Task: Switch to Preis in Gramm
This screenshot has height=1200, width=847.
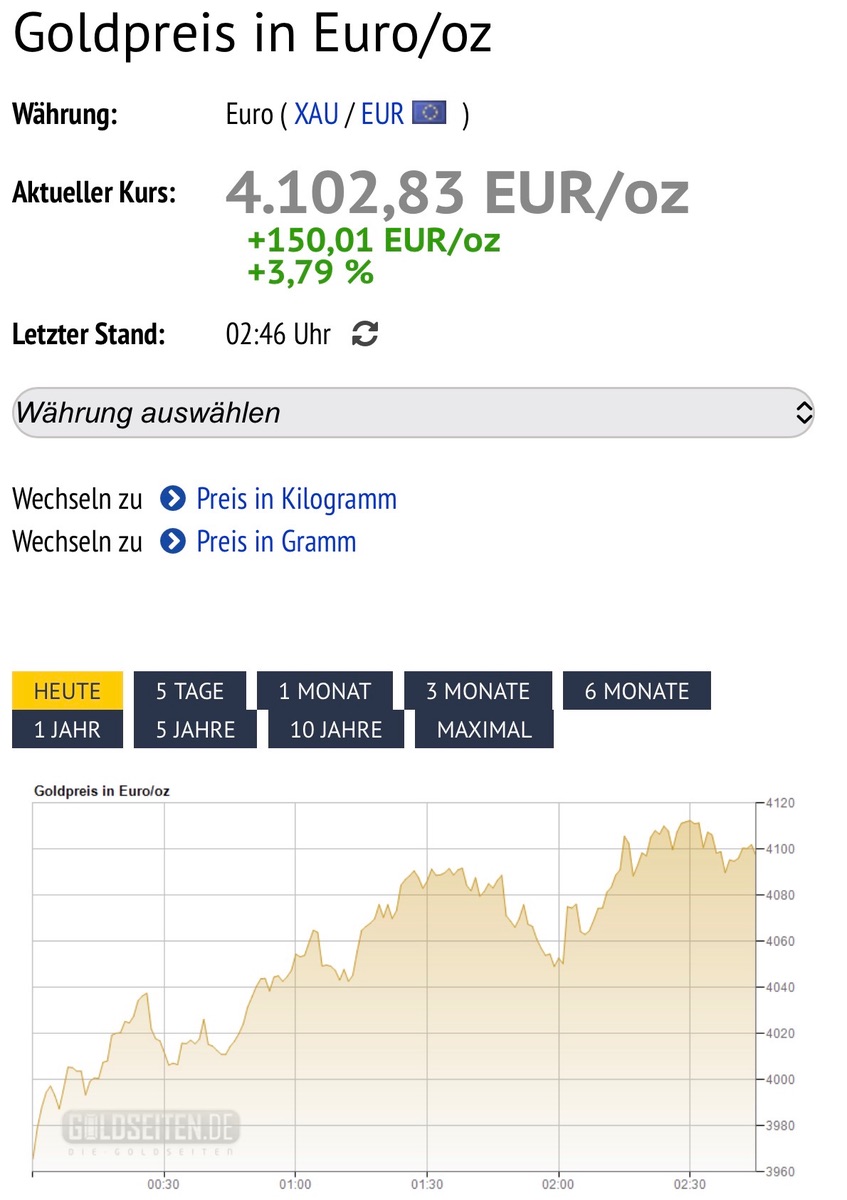Action: [276, 542]
